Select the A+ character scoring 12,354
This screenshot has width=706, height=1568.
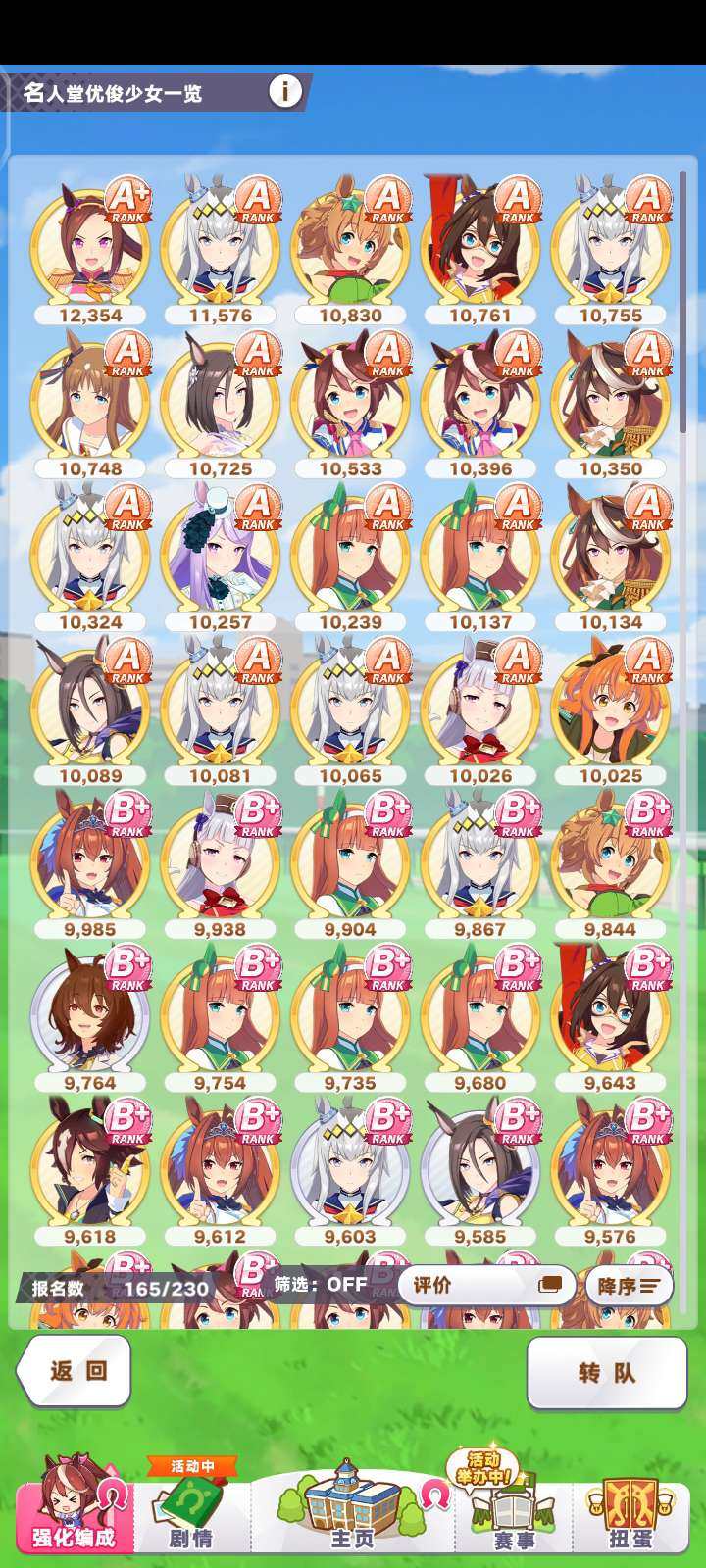tap(90, 250)
